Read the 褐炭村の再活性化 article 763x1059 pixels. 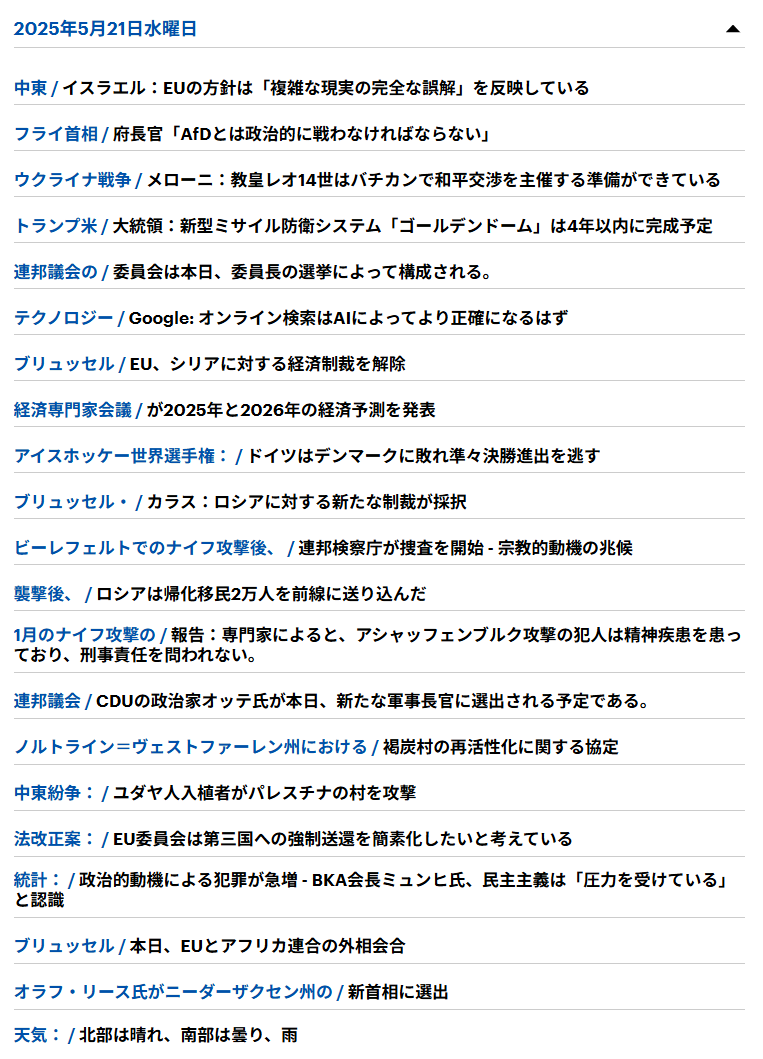tap(316, 746)
